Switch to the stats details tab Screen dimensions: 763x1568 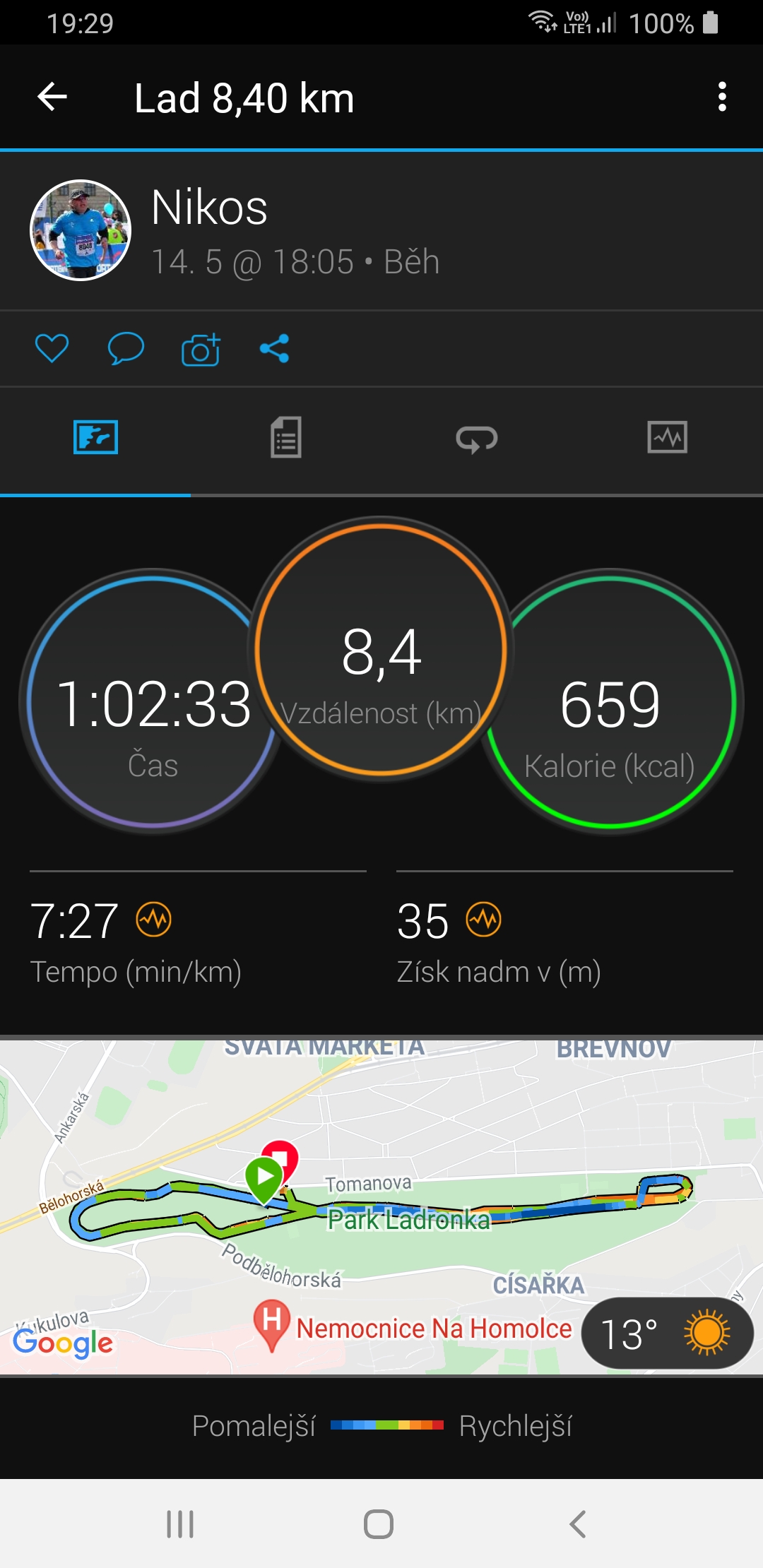coord(286,437)
